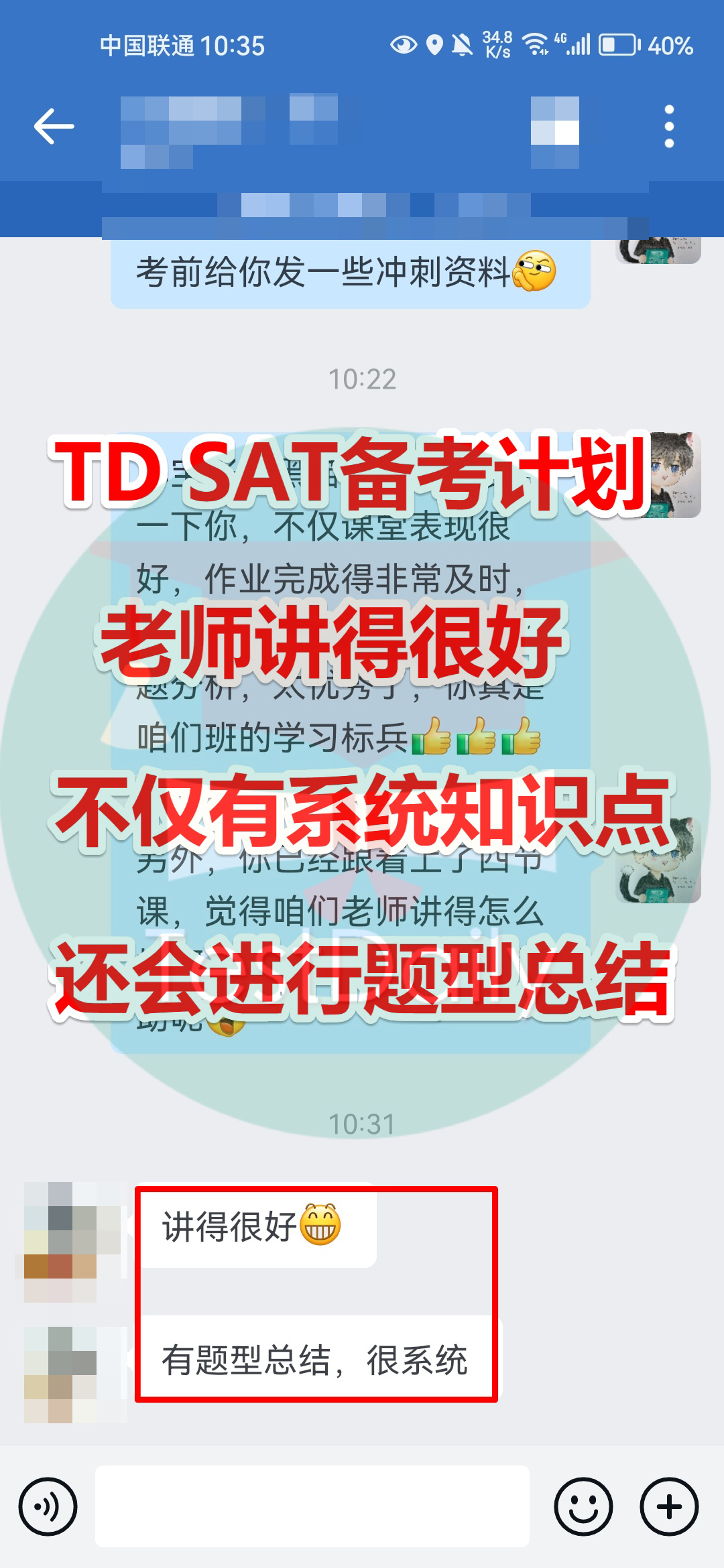Switch to voice message input
Viewport: 724px width, 1568px height.
coord(48,1506)
